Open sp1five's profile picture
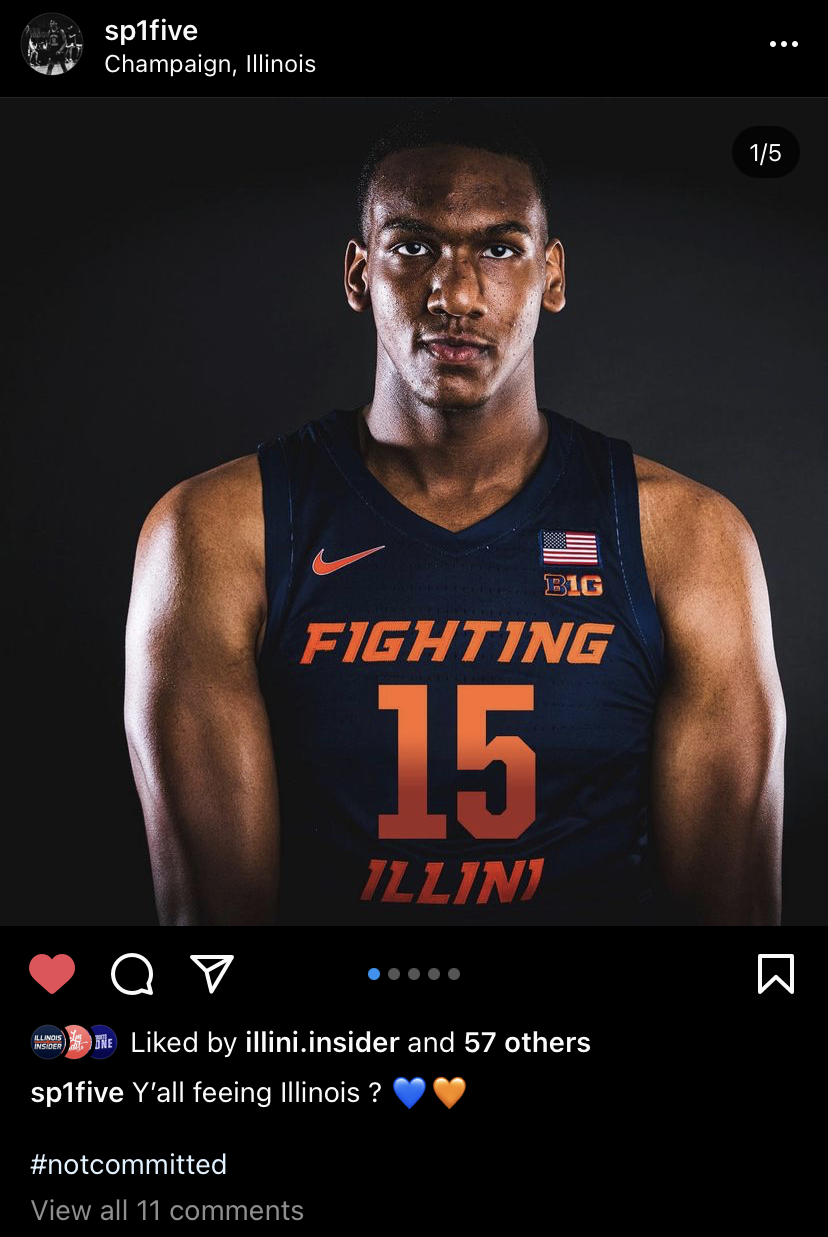The width and height of the screenshot is (828, 1237). click(52, 45)
